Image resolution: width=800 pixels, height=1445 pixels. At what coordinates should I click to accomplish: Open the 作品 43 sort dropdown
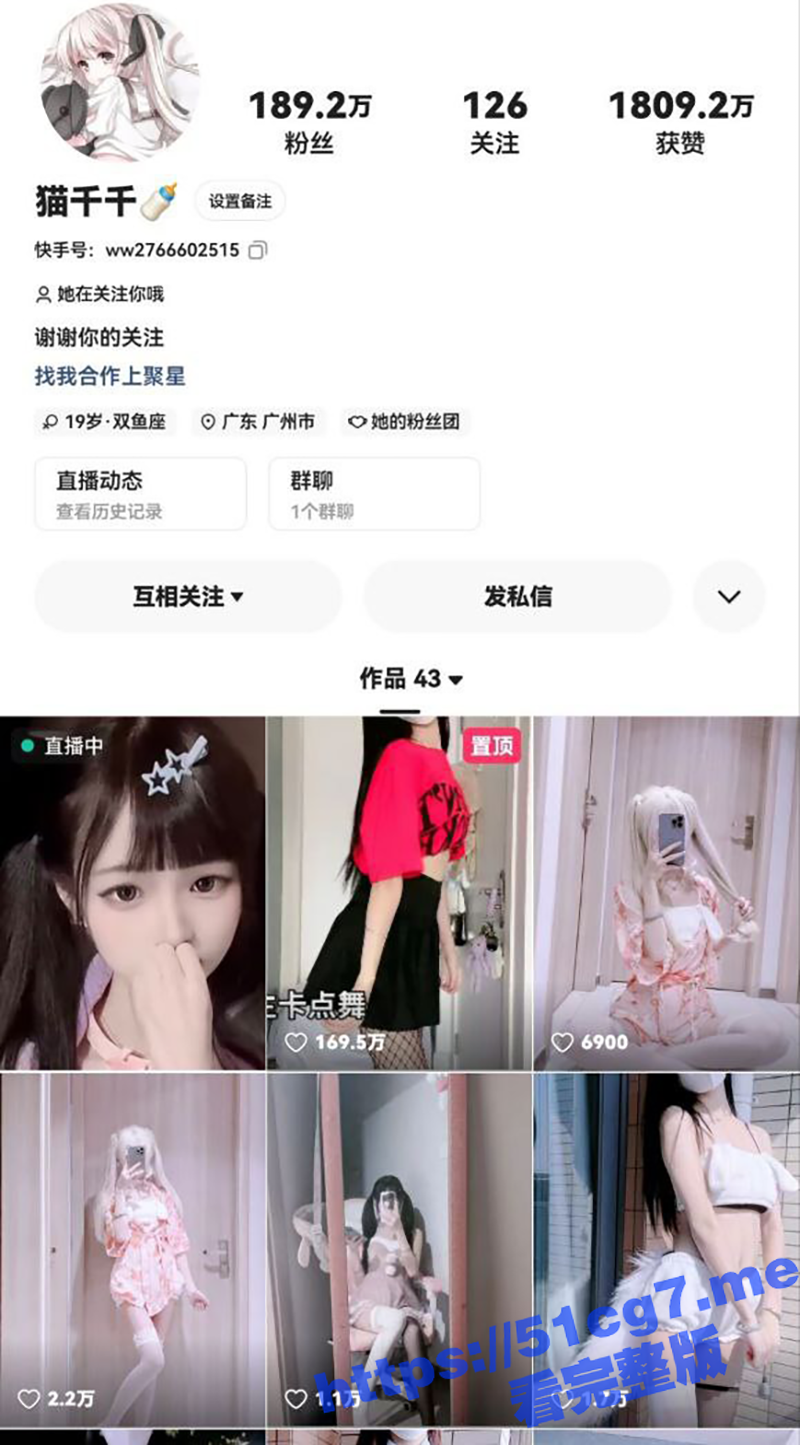tap(411, 679)
